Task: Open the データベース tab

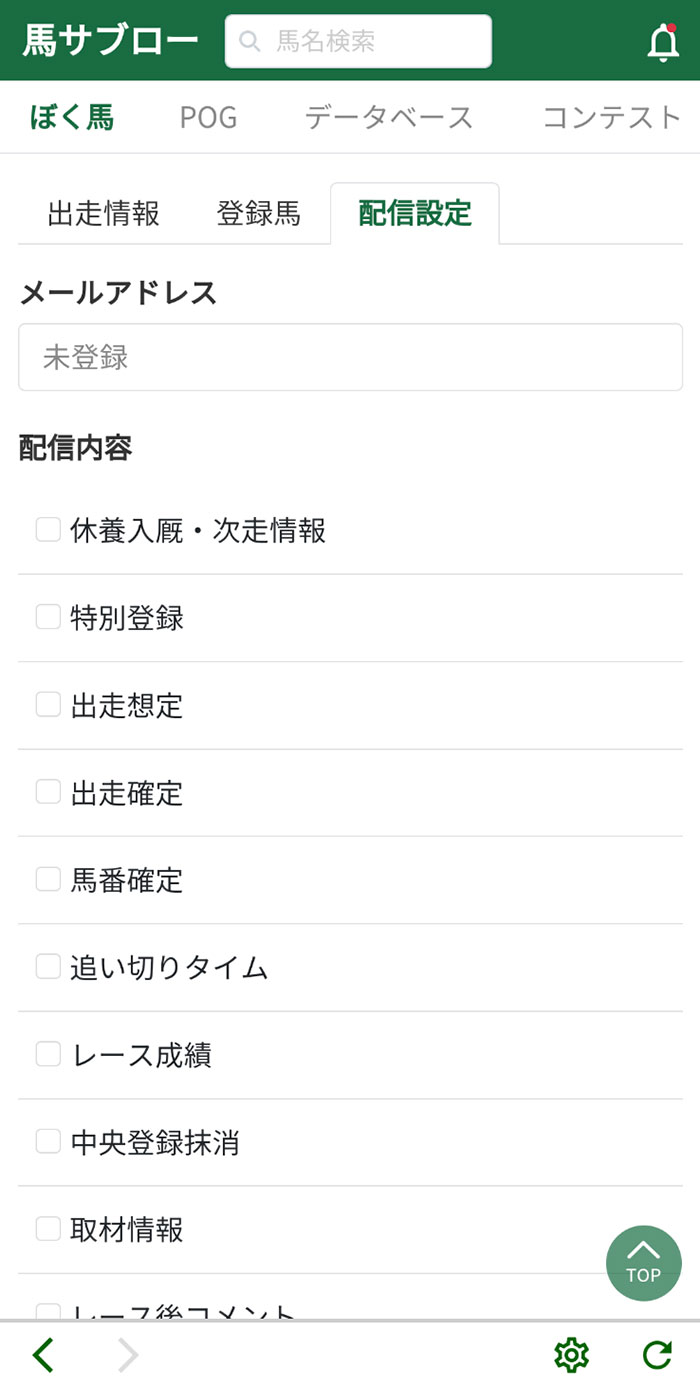Action: (x=388, y=117)
